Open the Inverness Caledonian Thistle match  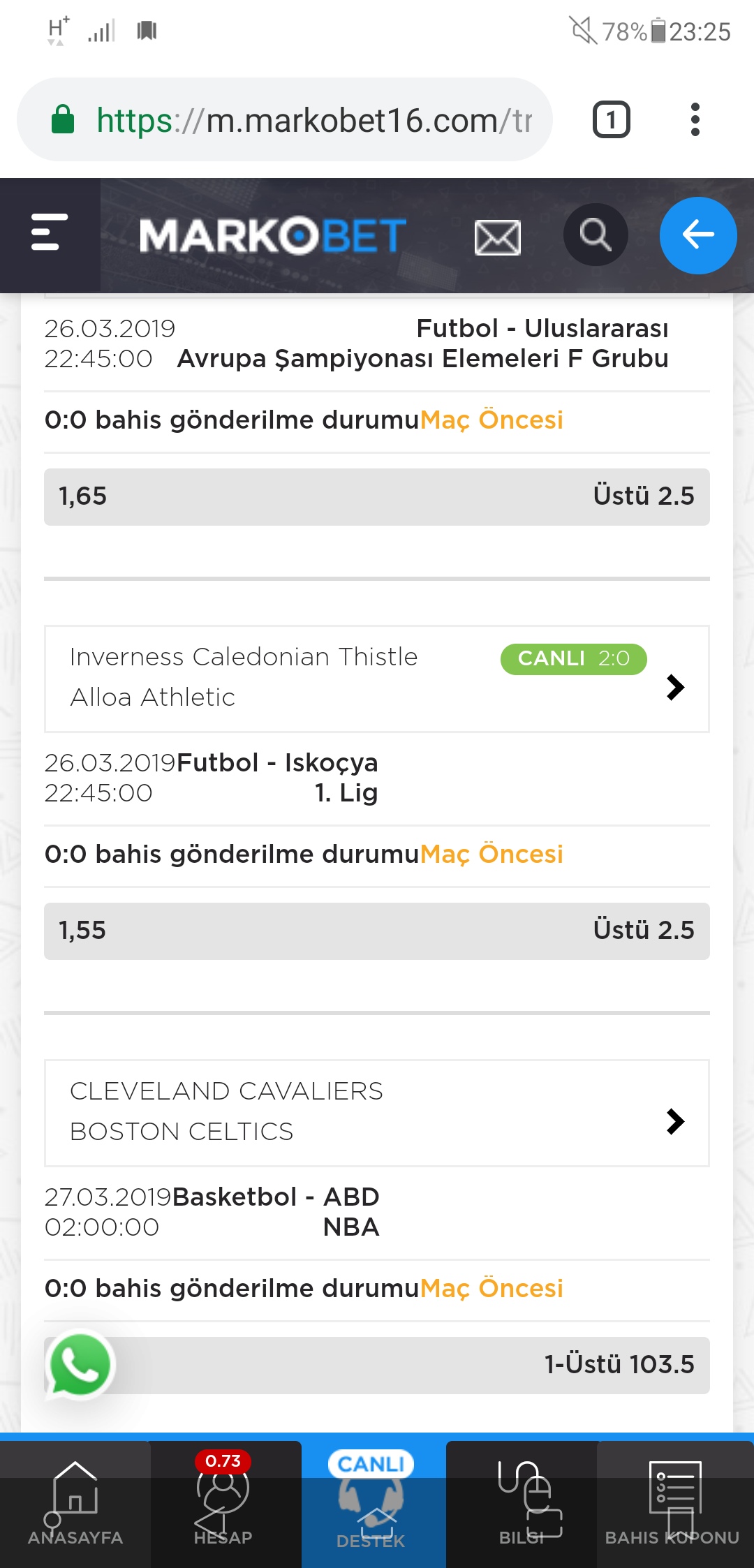pyautogui.click(x=377, y=679)
